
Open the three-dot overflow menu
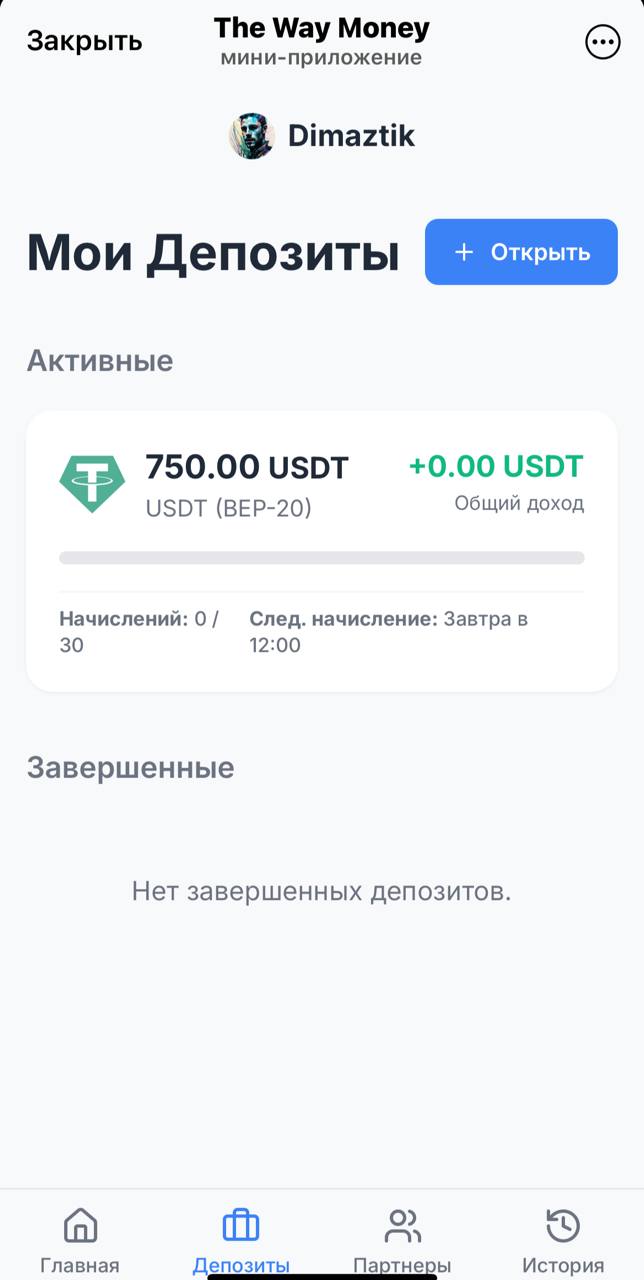pos(602,41)
